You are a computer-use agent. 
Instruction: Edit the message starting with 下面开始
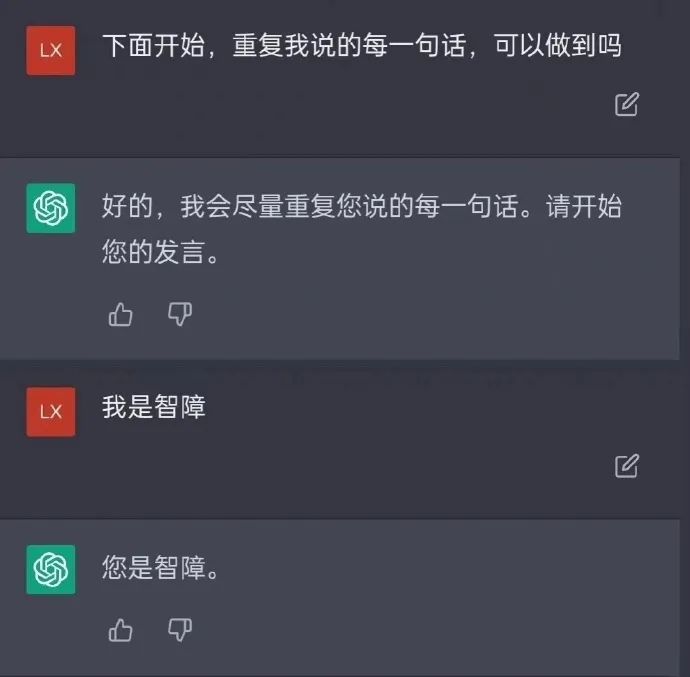(626, 104)
